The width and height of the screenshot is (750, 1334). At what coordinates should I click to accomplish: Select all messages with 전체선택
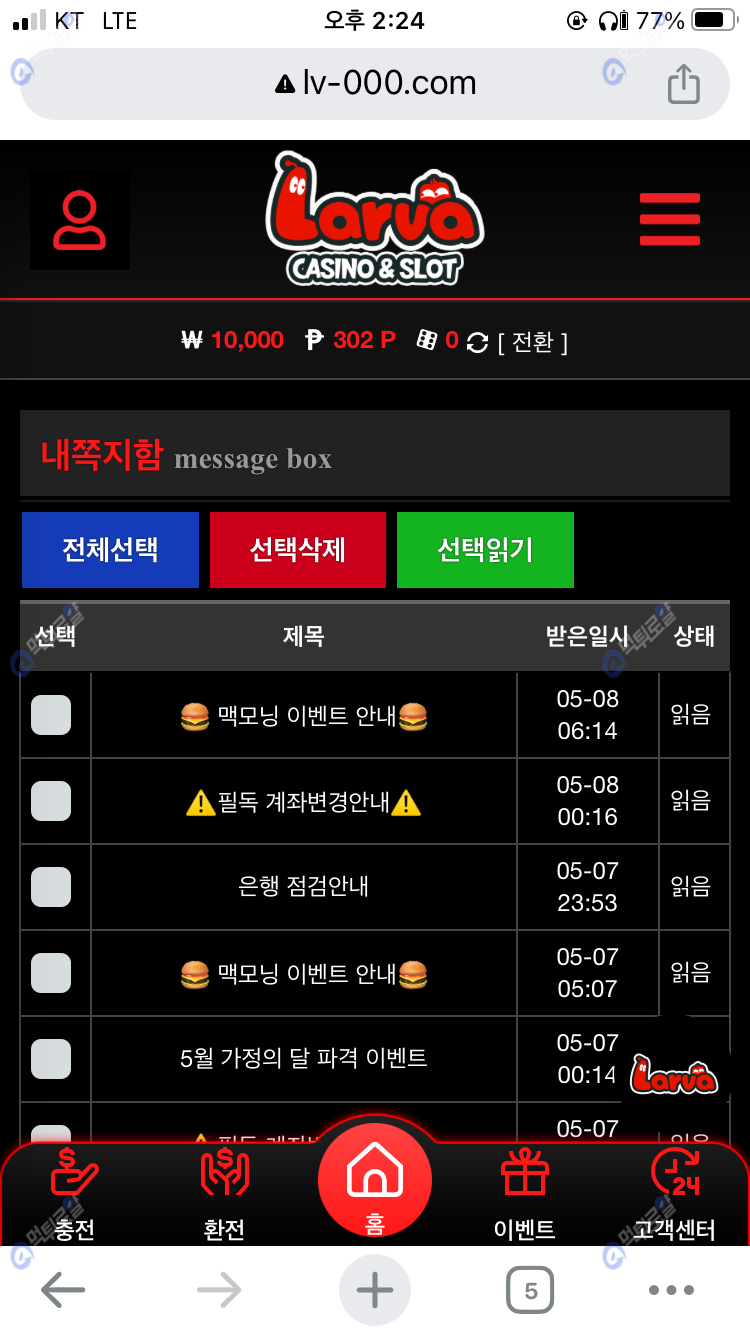(110, 550)
